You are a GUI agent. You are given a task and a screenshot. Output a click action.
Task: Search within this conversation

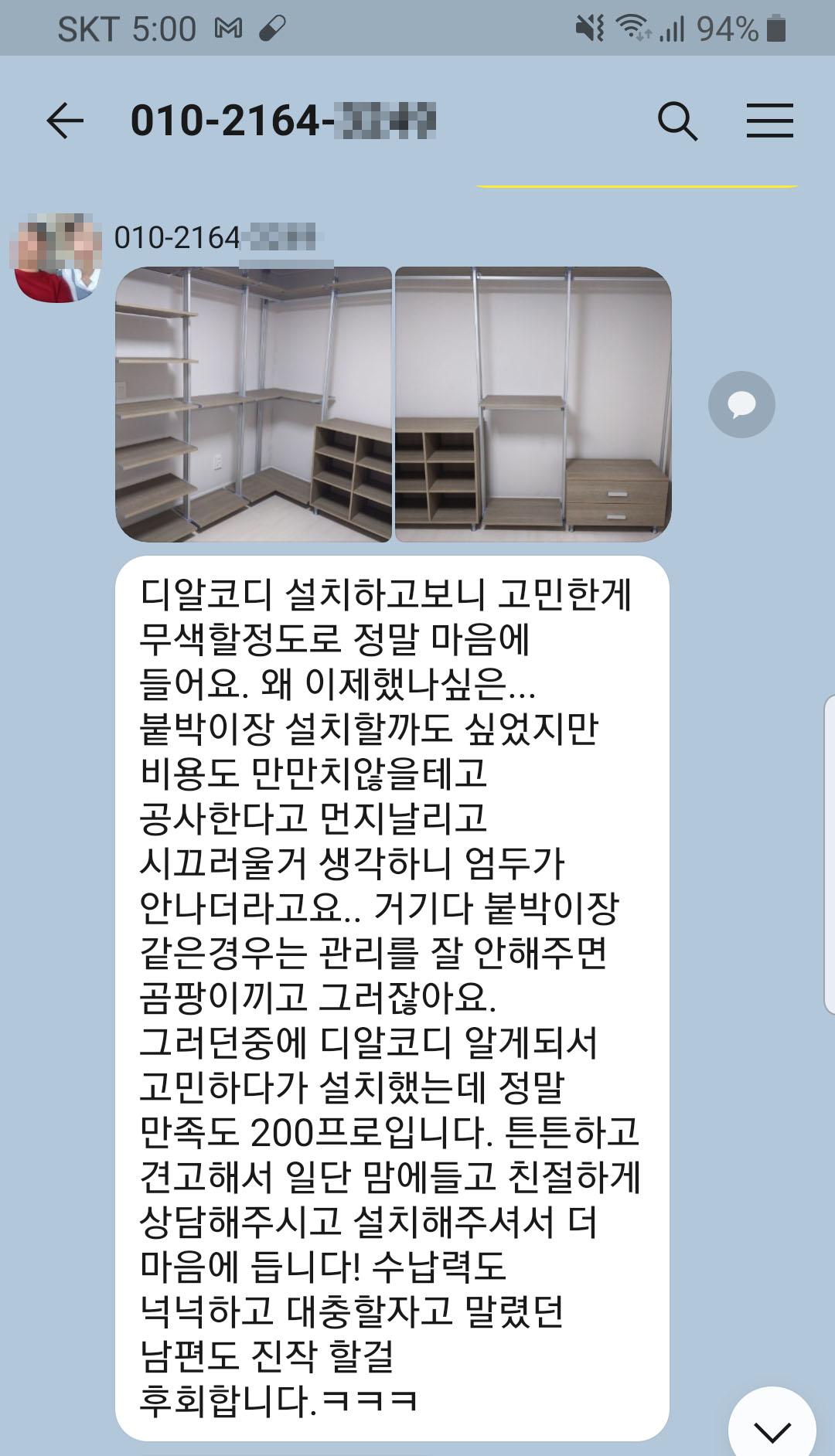(x=677, y=121)
